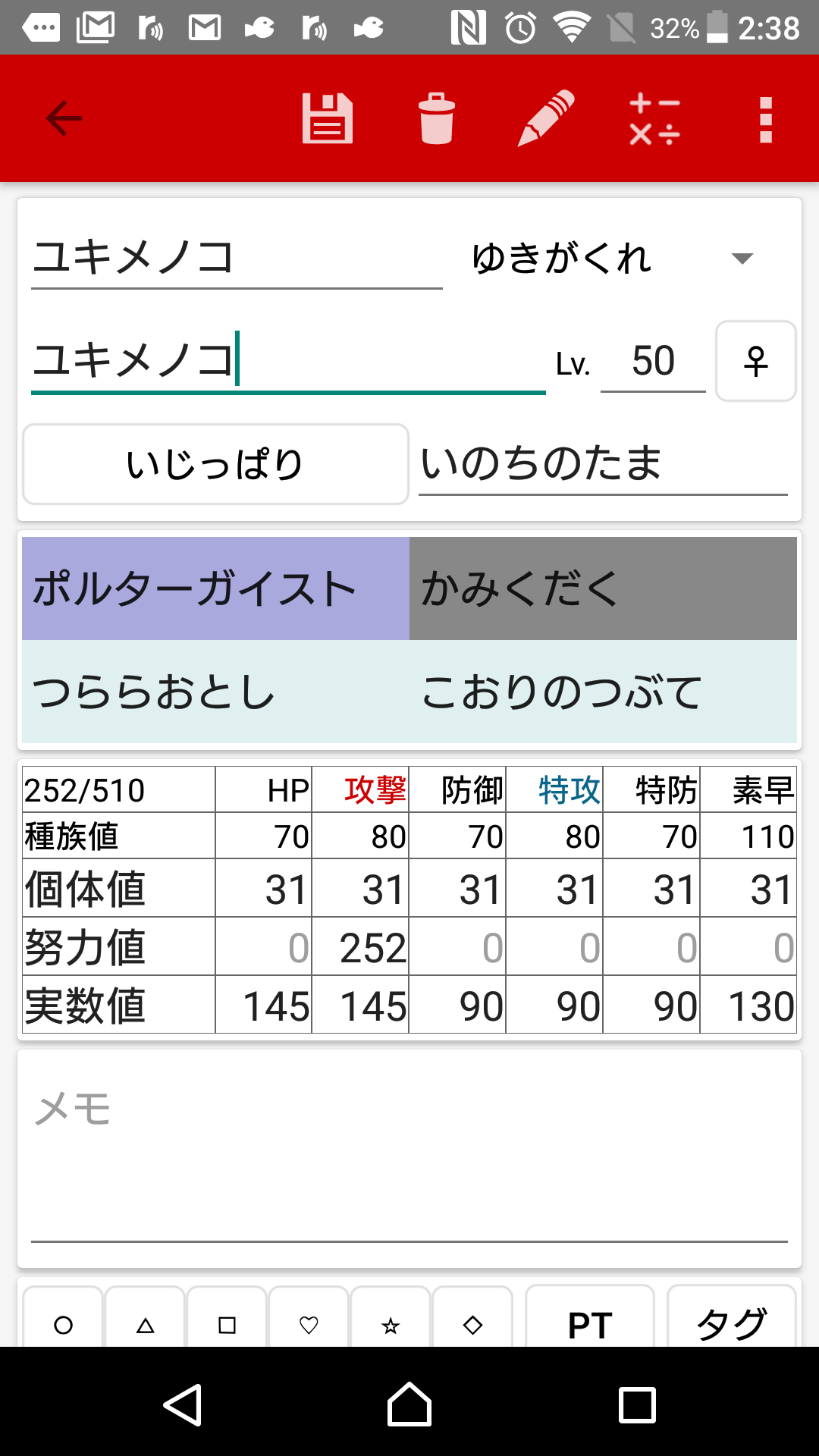Viewport: 819px width, 1456px height.
Task: Go back using the red toolbar arrow
Action: point(64,118)
